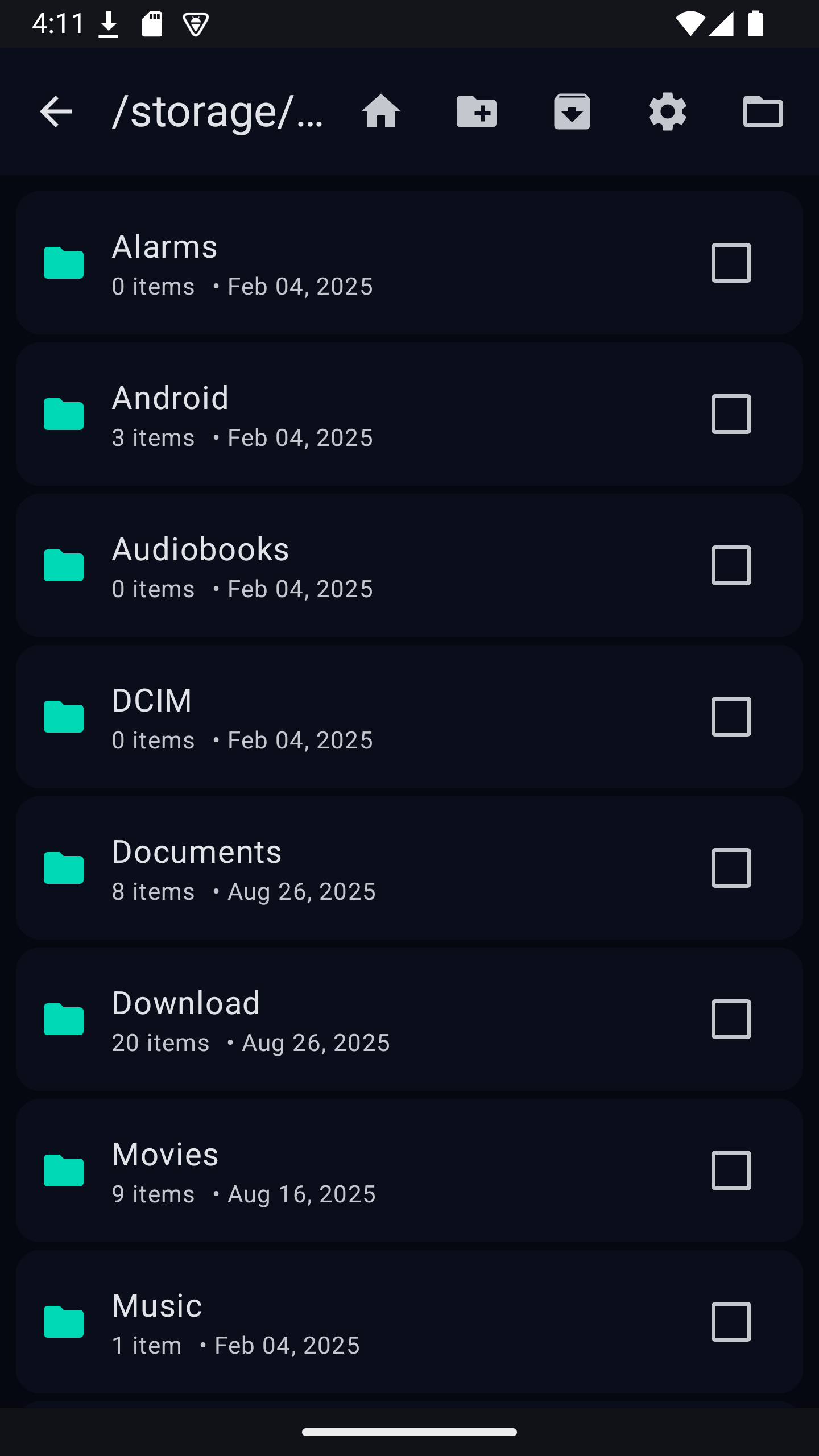Create a new folder
Image resolution: width=819 pixels, height=1456 pixels.
click(477, 111)
